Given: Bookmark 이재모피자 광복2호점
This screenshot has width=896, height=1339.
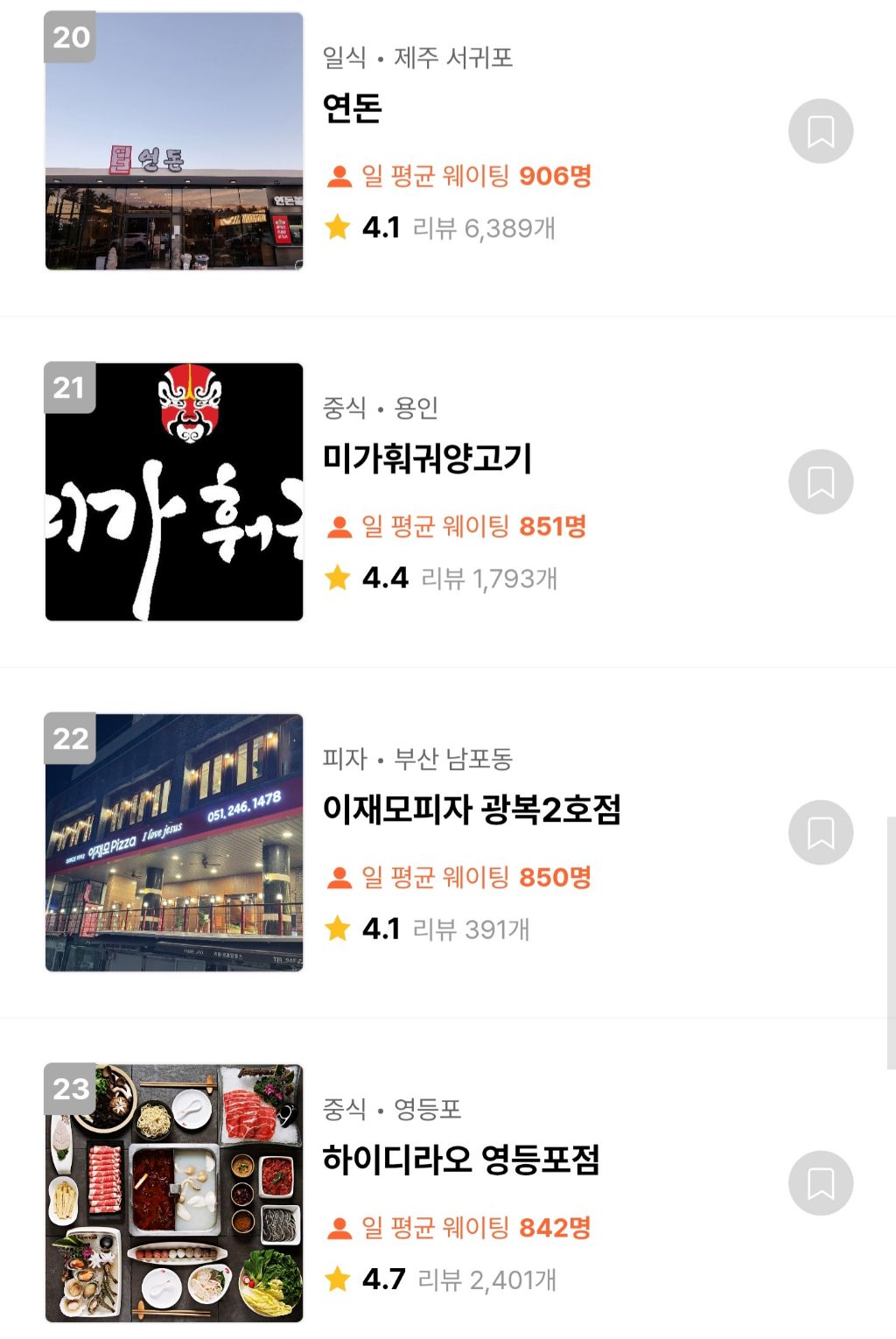Looking at the screenshot, I should click(820, 832).
